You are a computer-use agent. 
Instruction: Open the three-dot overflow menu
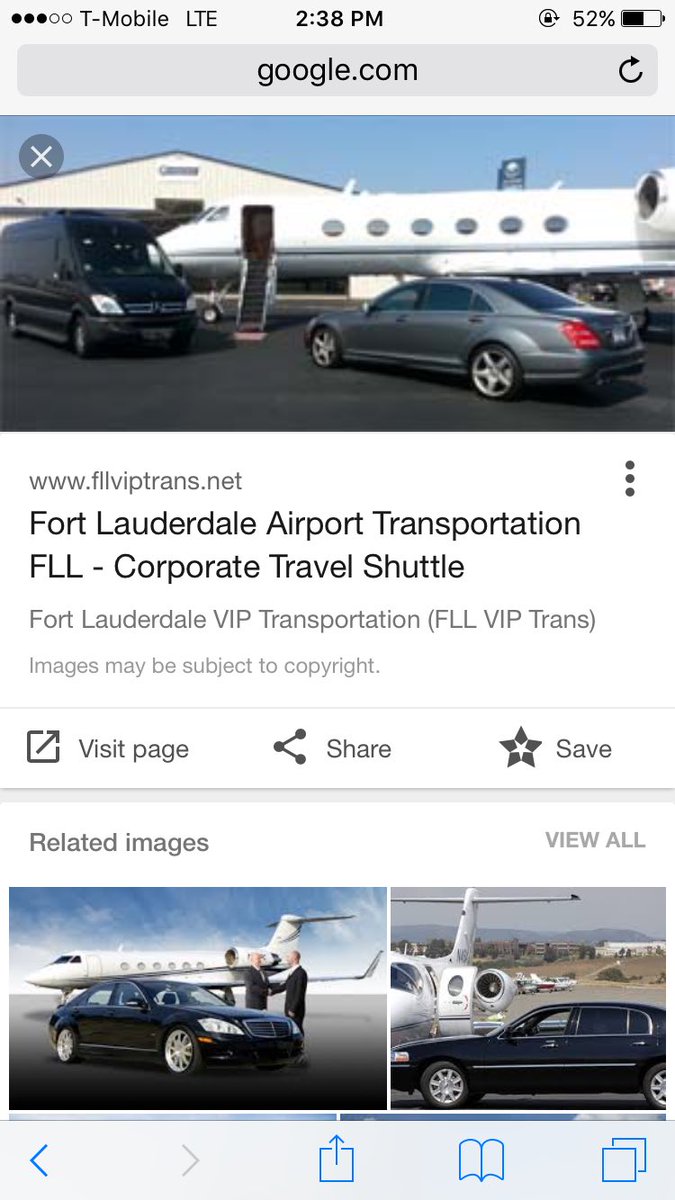pyautogui.click(x=629, y=479)
